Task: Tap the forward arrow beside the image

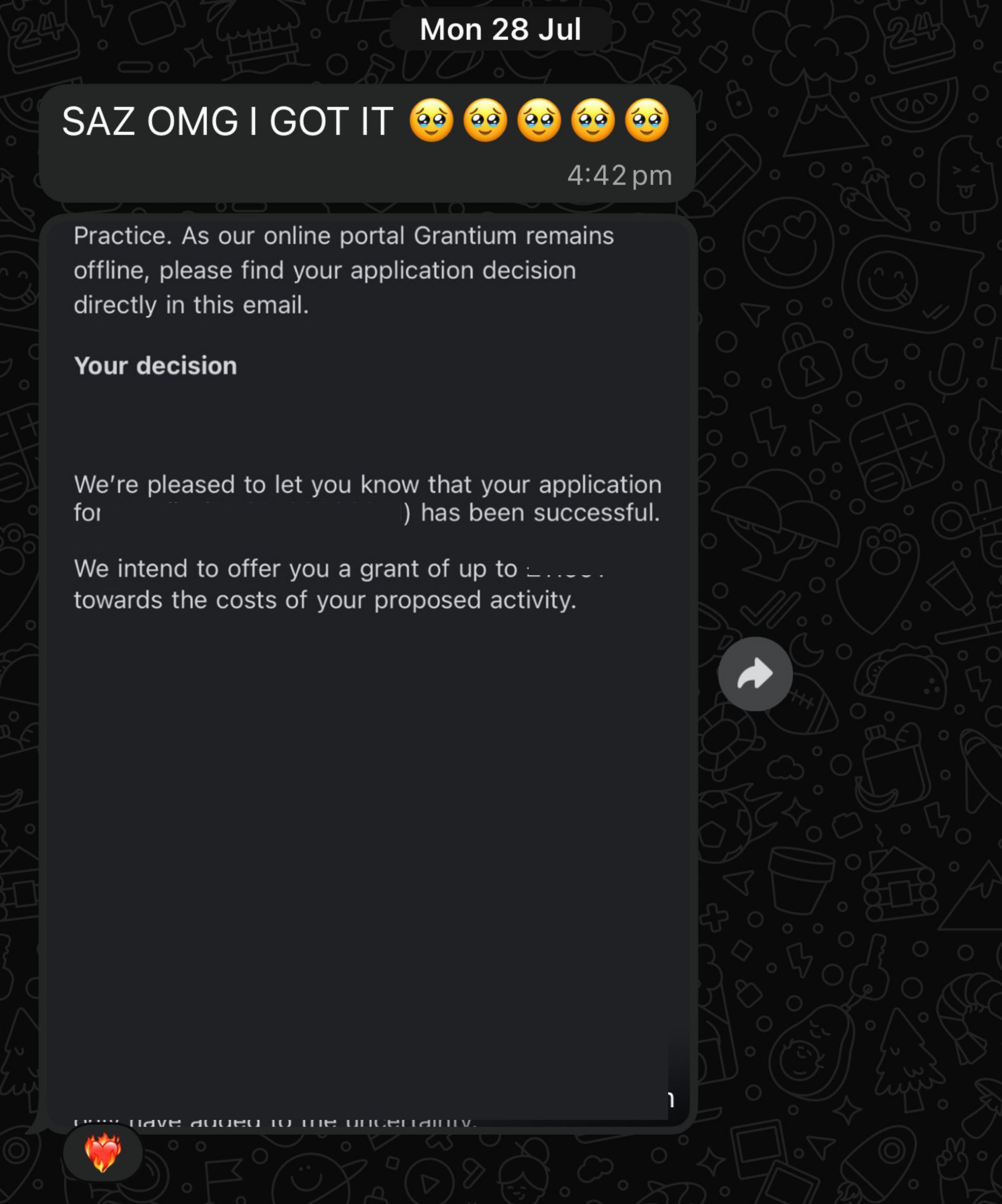Action: 755,673
